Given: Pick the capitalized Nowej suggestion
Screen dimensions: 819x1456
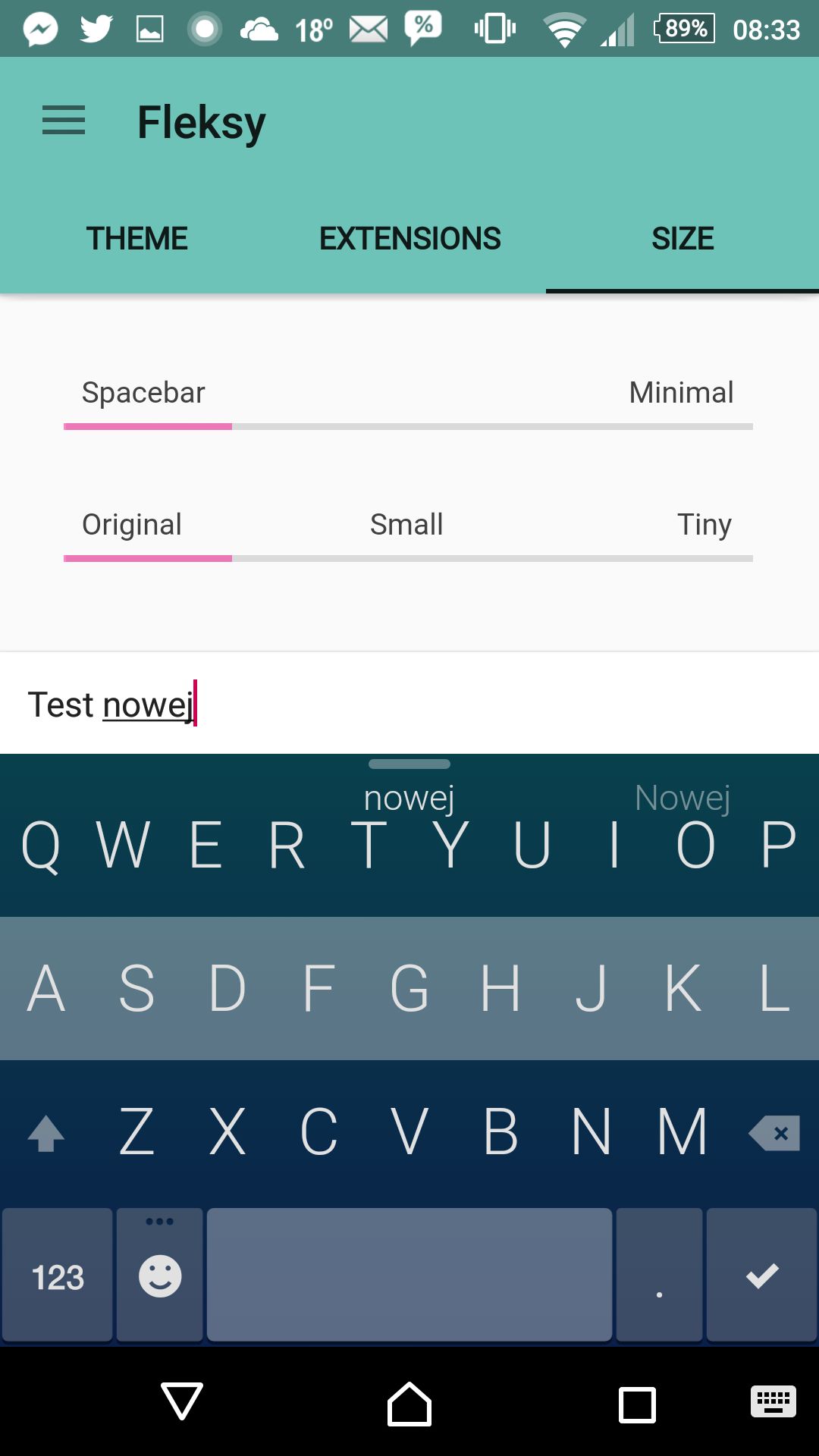Looking at the screenshot, I should pyautogui.click(x=682, y=798).
